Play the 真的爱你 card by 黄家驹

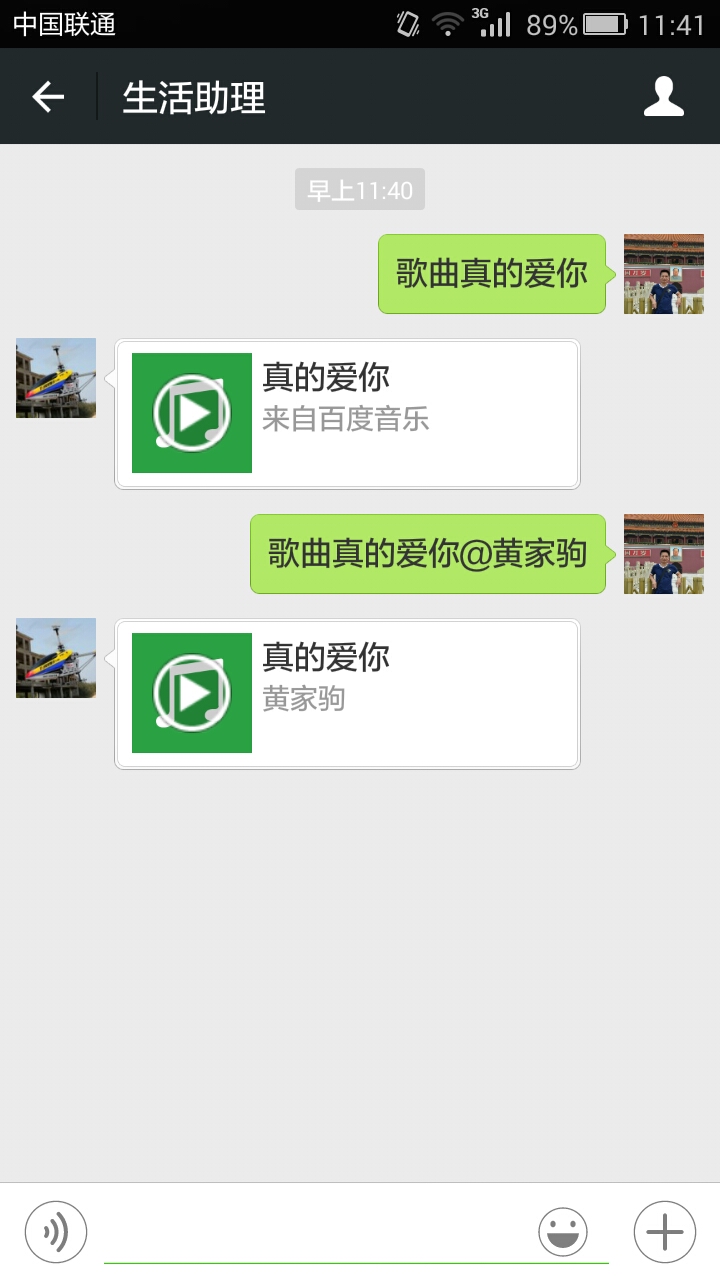[x=347, y=694]
